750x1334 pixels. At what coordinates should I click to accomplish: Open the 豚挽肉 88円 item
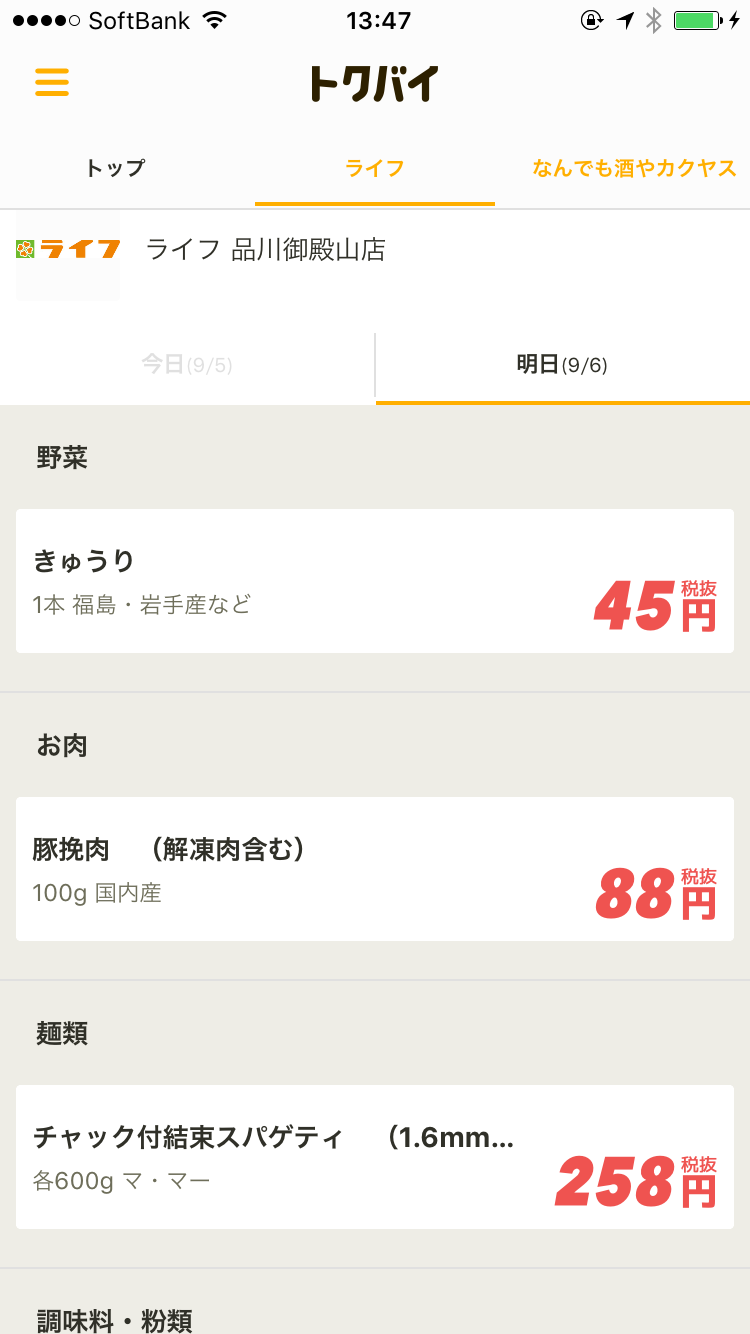click(x=375, y=869)
